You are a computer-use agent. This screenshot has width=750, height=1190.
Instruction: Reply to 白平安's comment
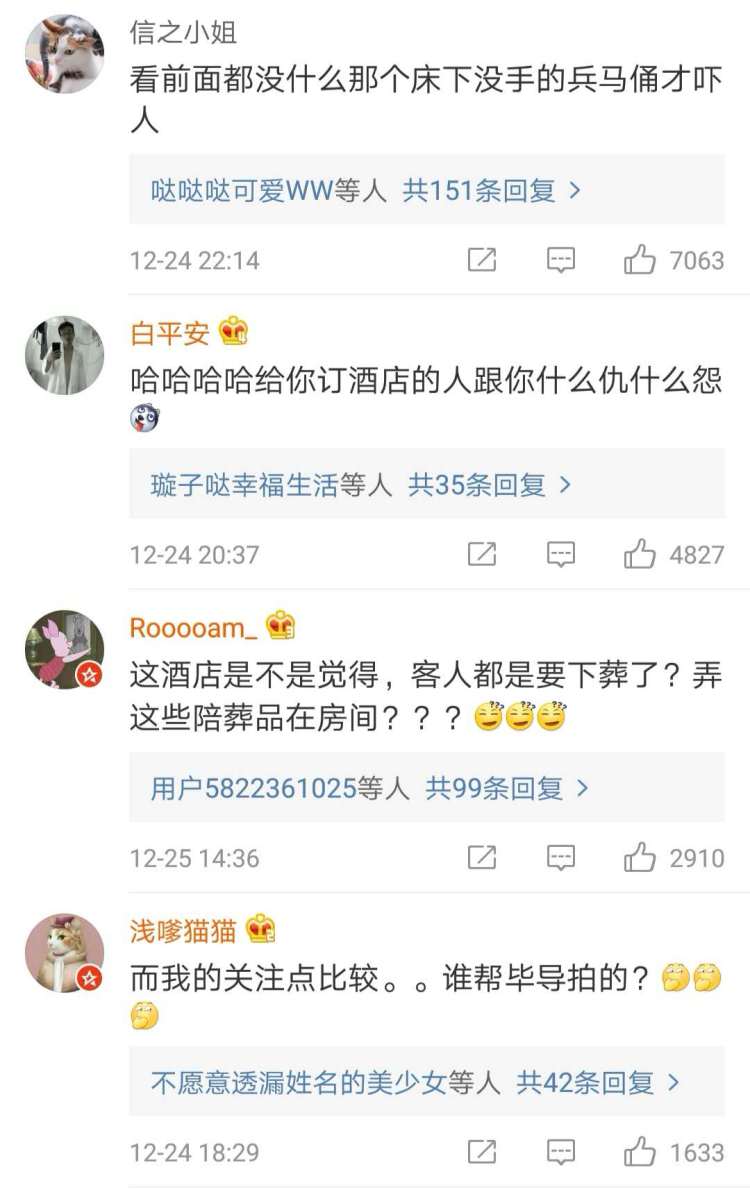[x=561, y=554]
